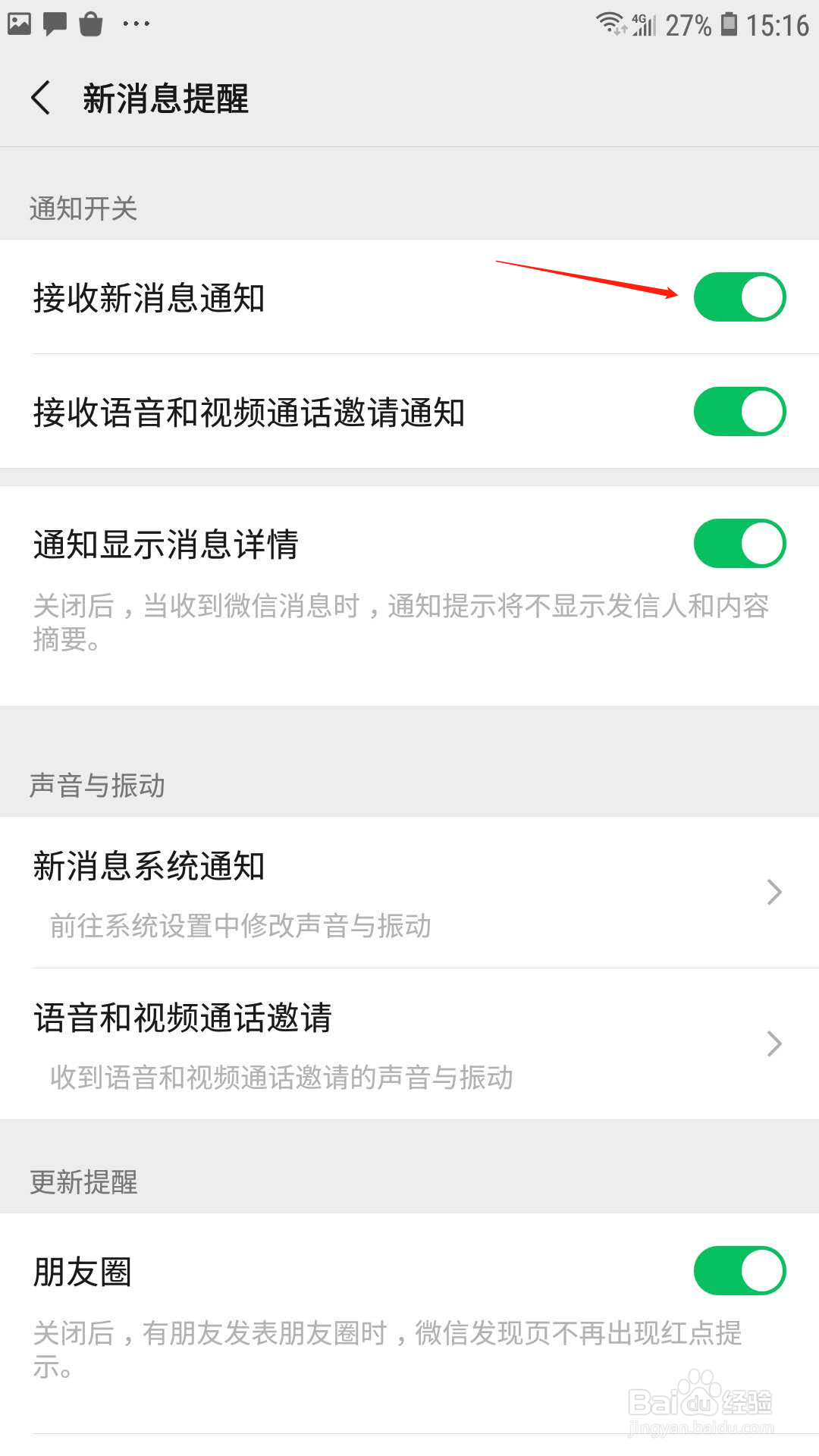Disable the 朋友圈 update reminder switch
The height and width of the screenshot is (1456, 819).
point(739,1271)
